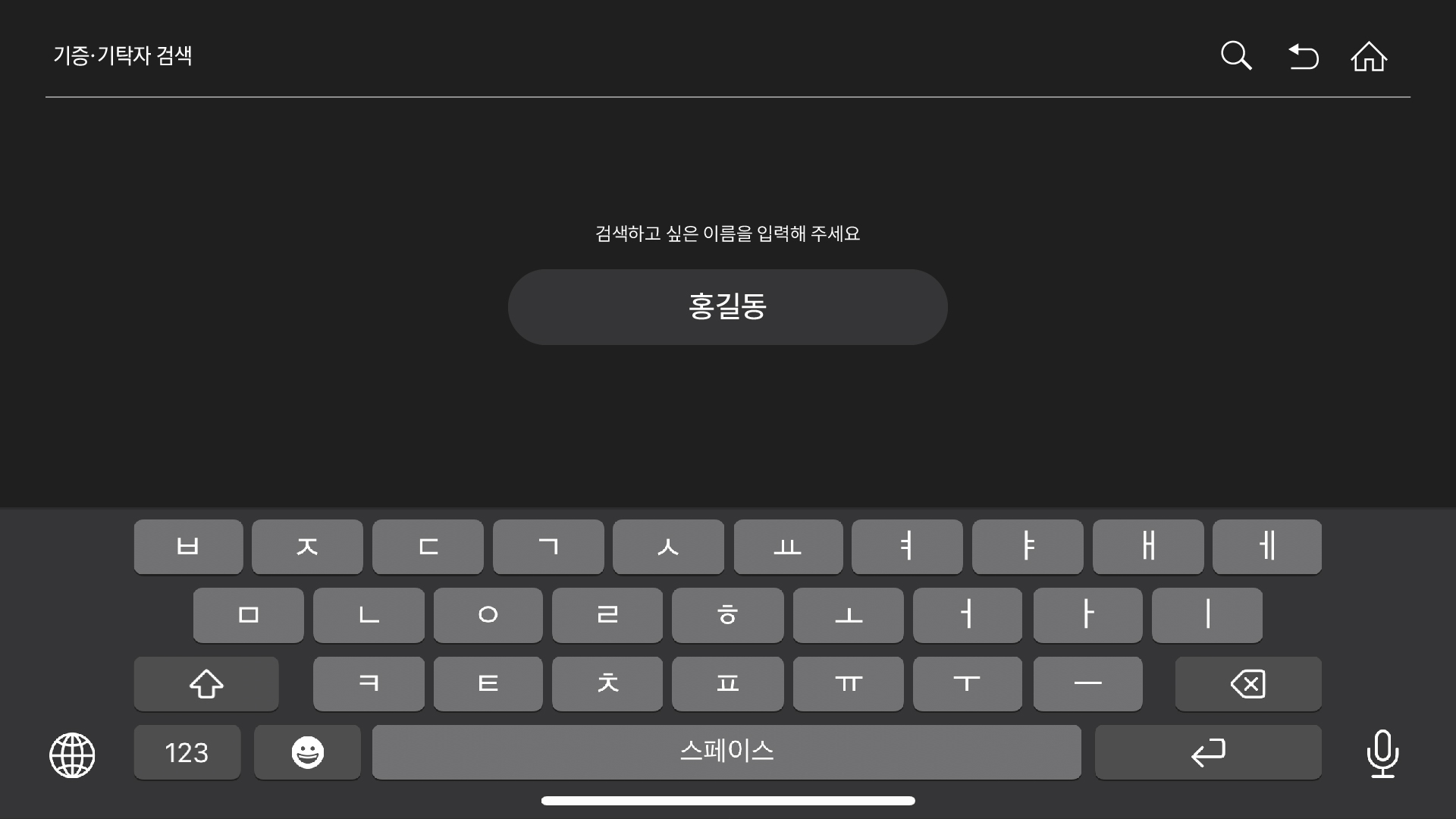Image resolution: width=1456 pixels, height=819 pixels.
Task: Change keyboard language with globe icon
Action: point(72,755)
